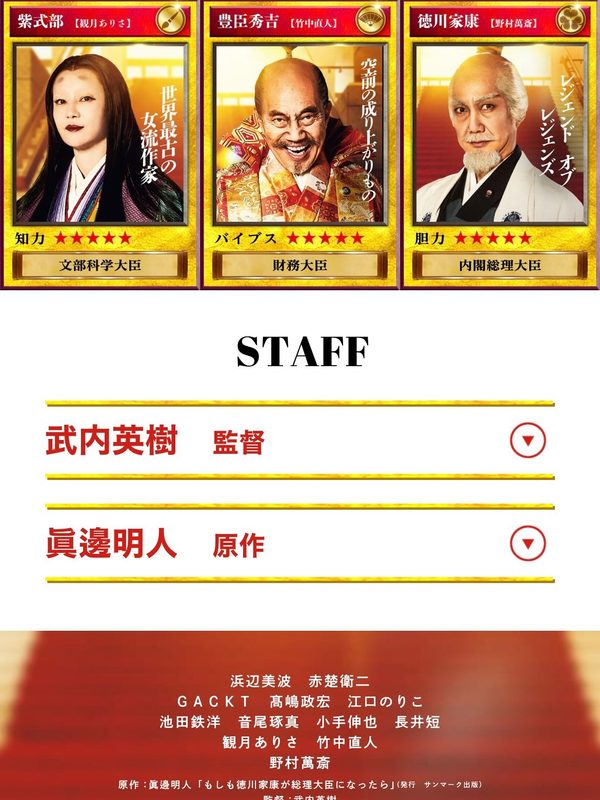Expand the 眞邊明人 原作 staff section
The height and width of the screenshot is (800, 600).
point(527,544)
